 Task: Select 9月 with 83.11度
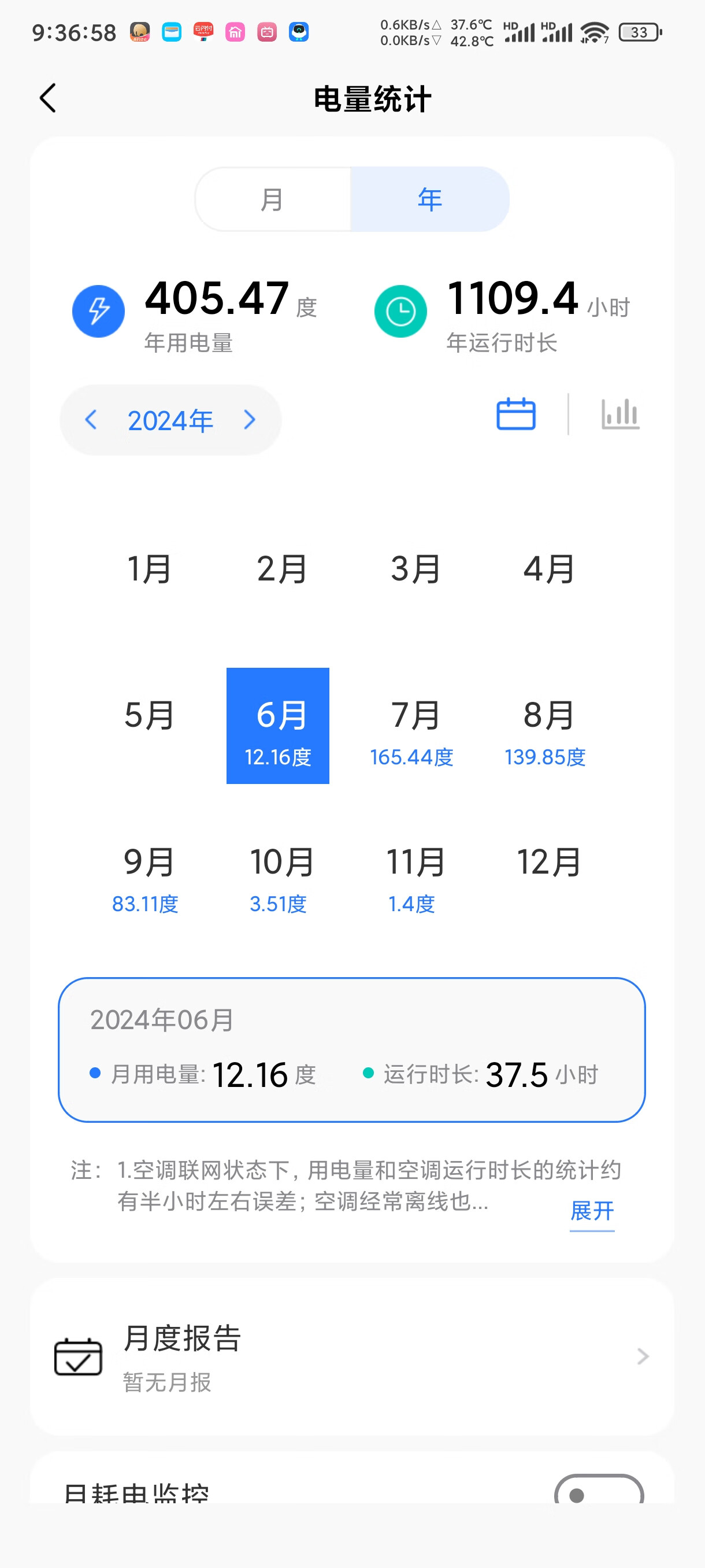point(146,872)
